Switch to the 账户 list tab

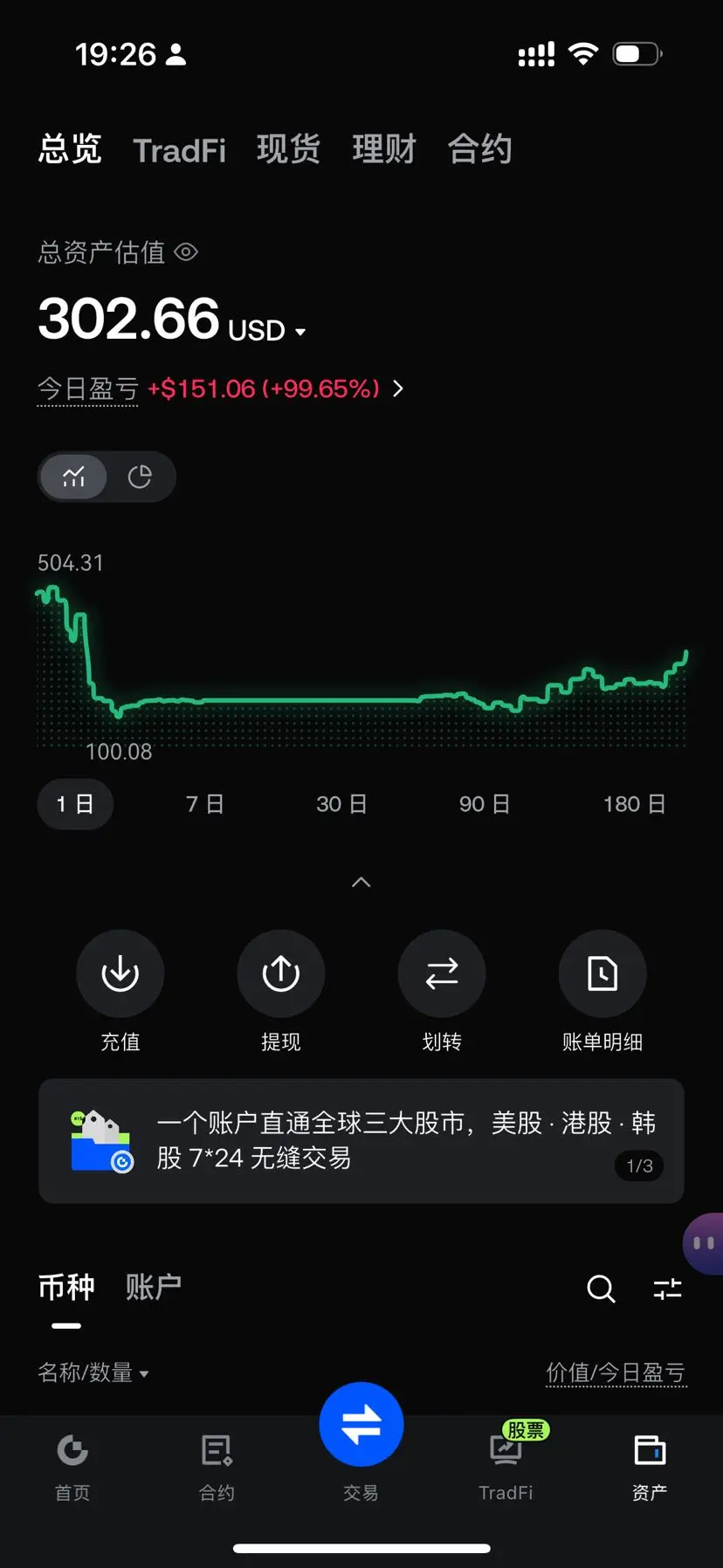click(154, 1287)
